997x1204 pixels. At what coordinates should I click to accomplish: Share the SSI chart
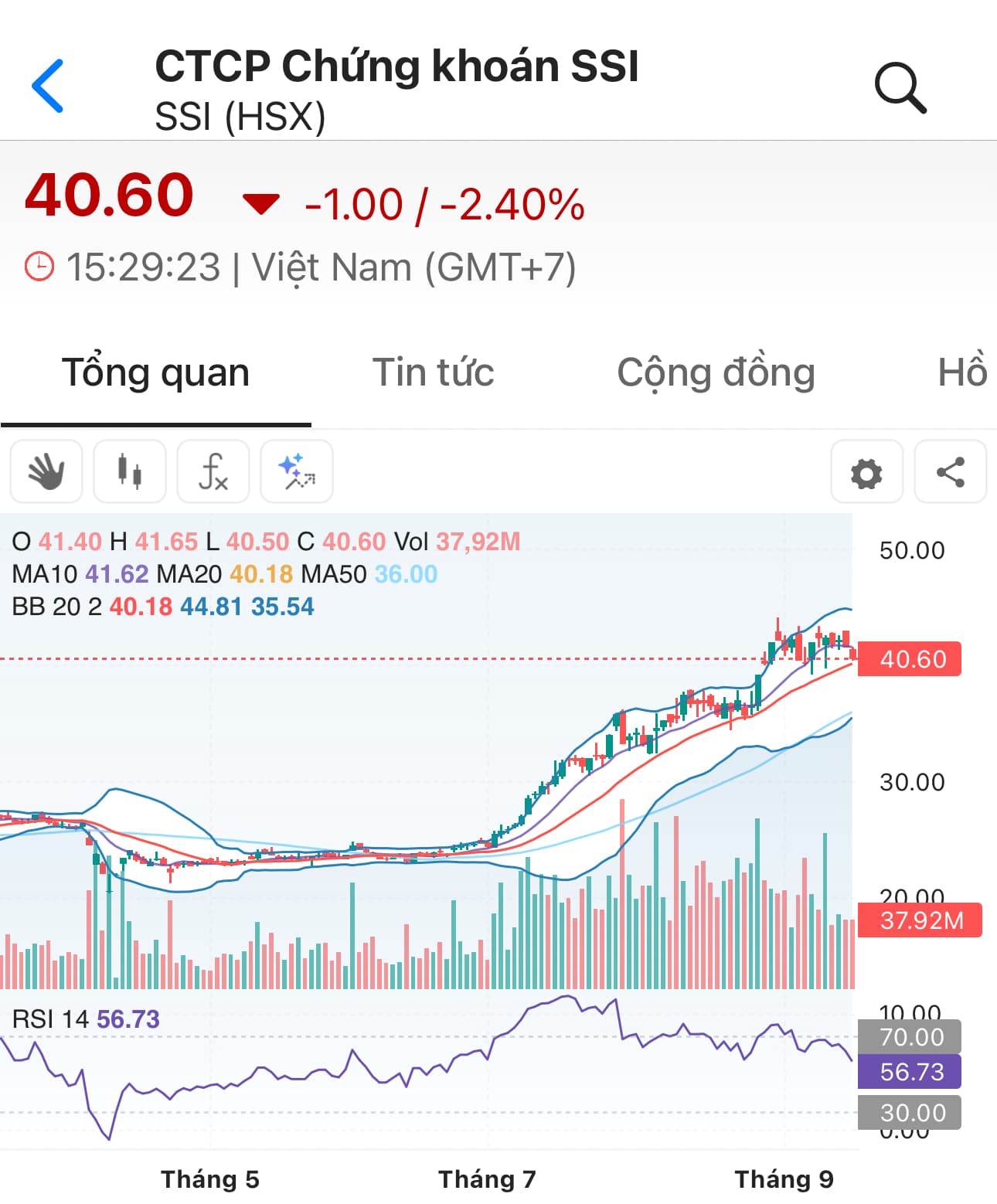950,472
